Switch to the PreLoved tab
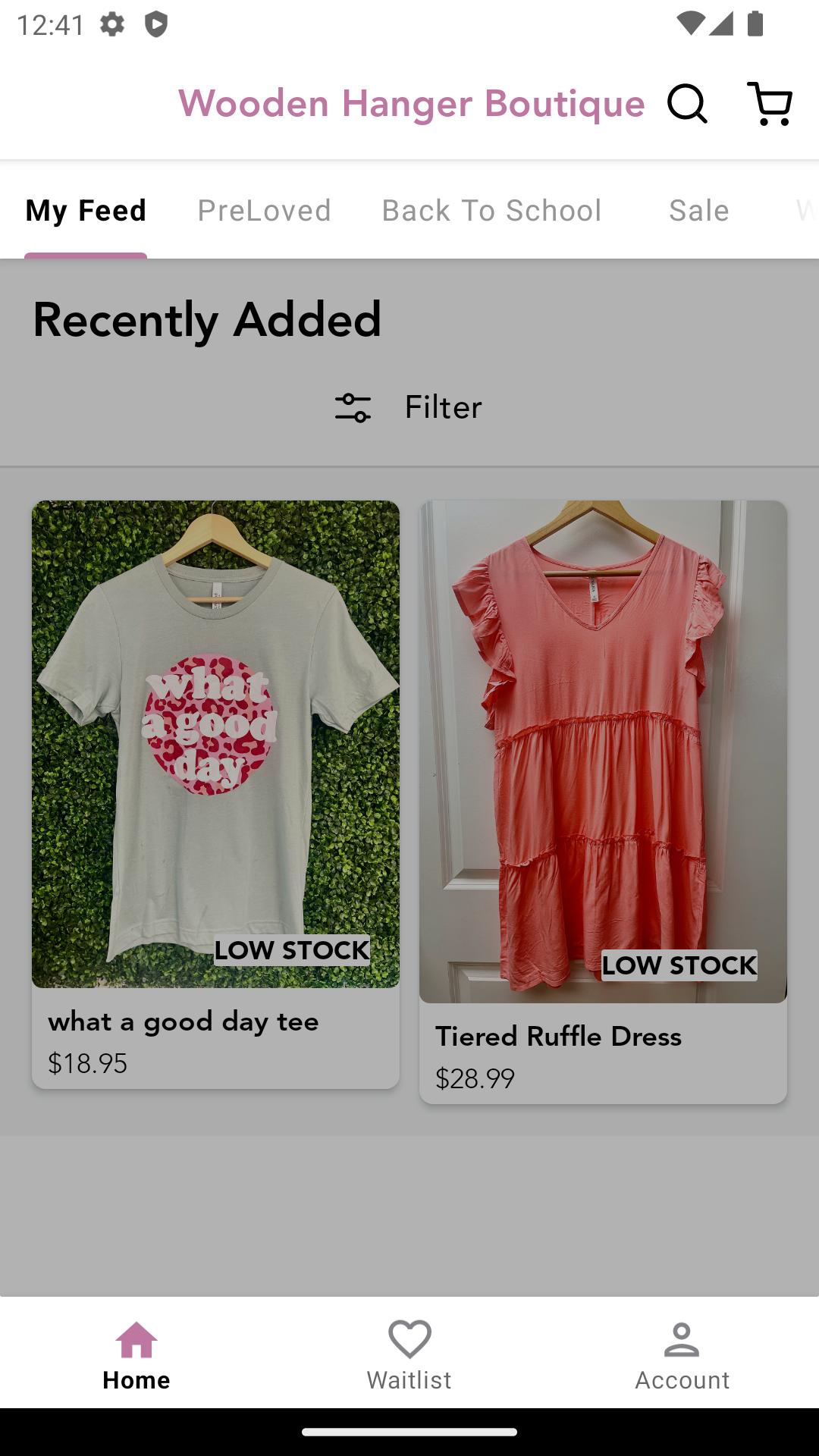Screen dimensions: 819x1456 click(264, 210)
